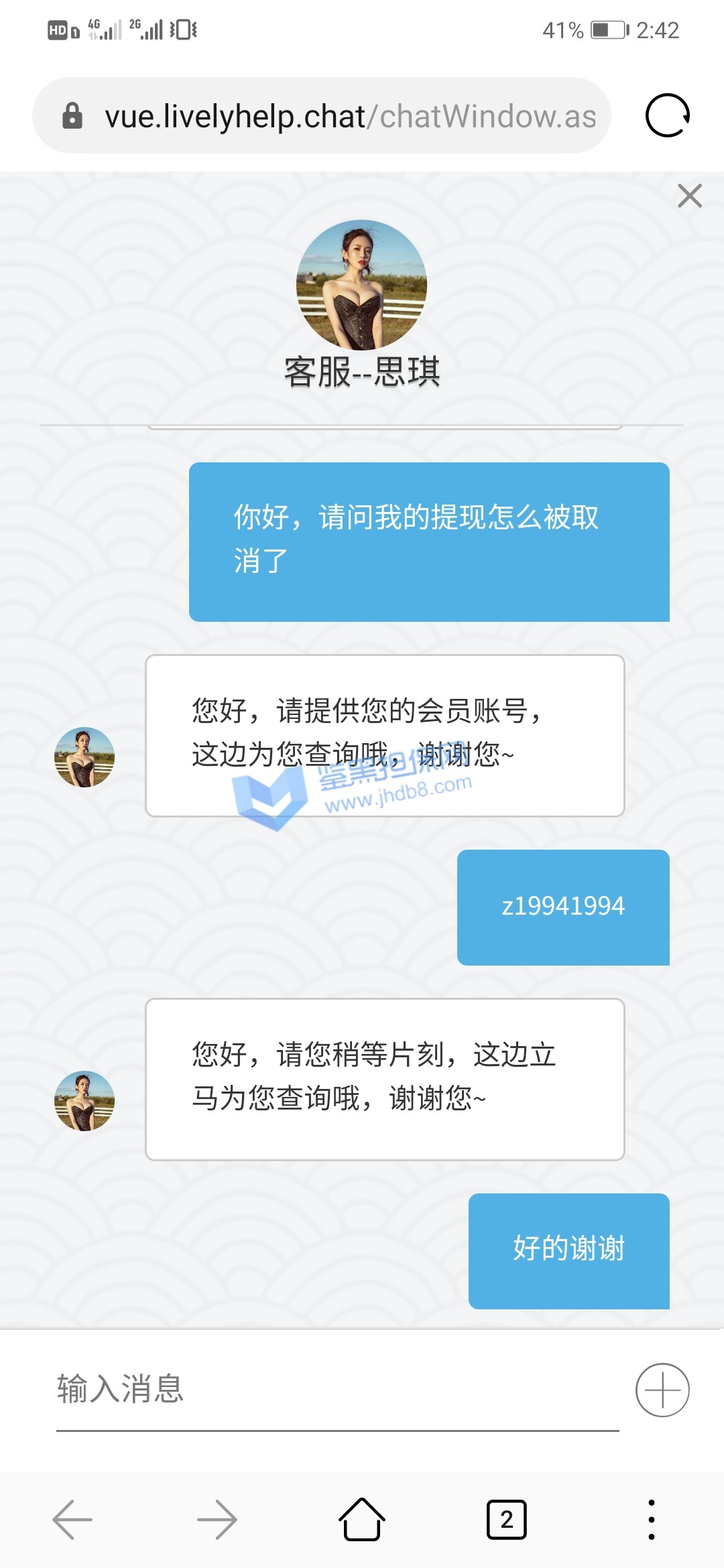This screenshot has width=724, height=1568.
Task: Show the 2 open browser tabs
Action: click(x=506, y=1520)
